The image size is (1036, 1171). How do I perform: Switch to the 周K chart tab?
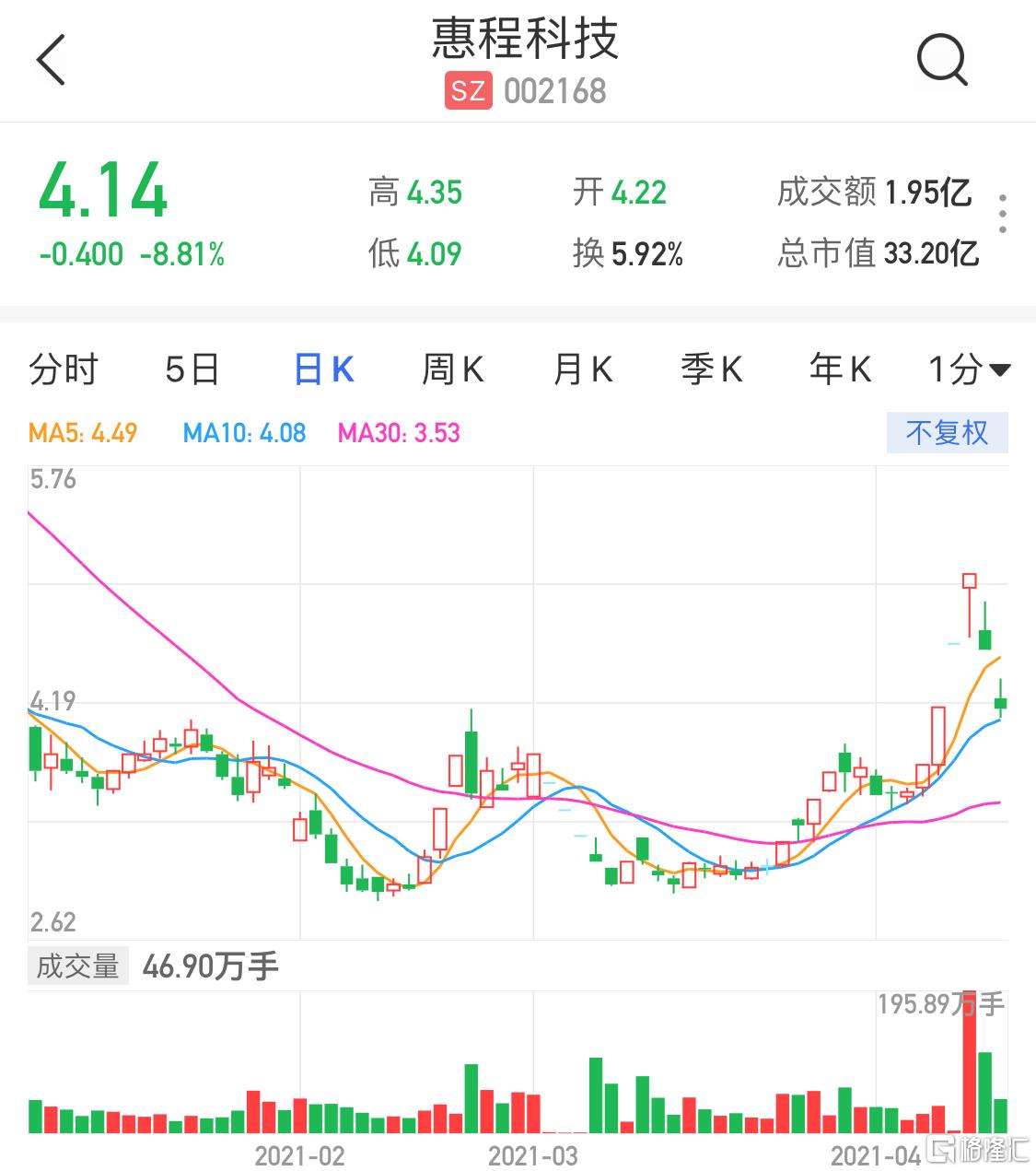click(452, 369)
